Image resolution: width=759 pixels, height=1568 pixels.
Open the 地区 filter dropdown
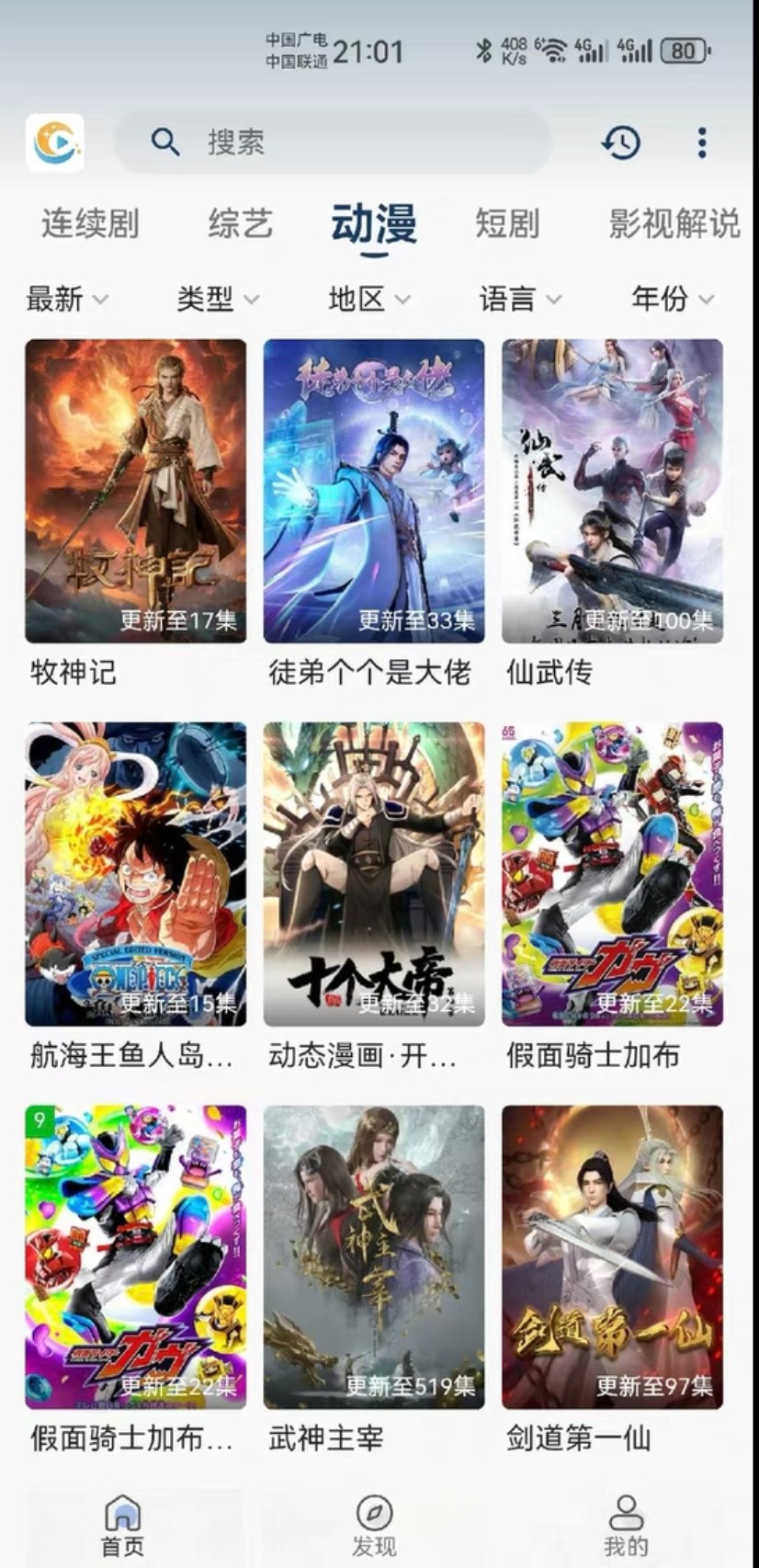click(x=369, y=299)
